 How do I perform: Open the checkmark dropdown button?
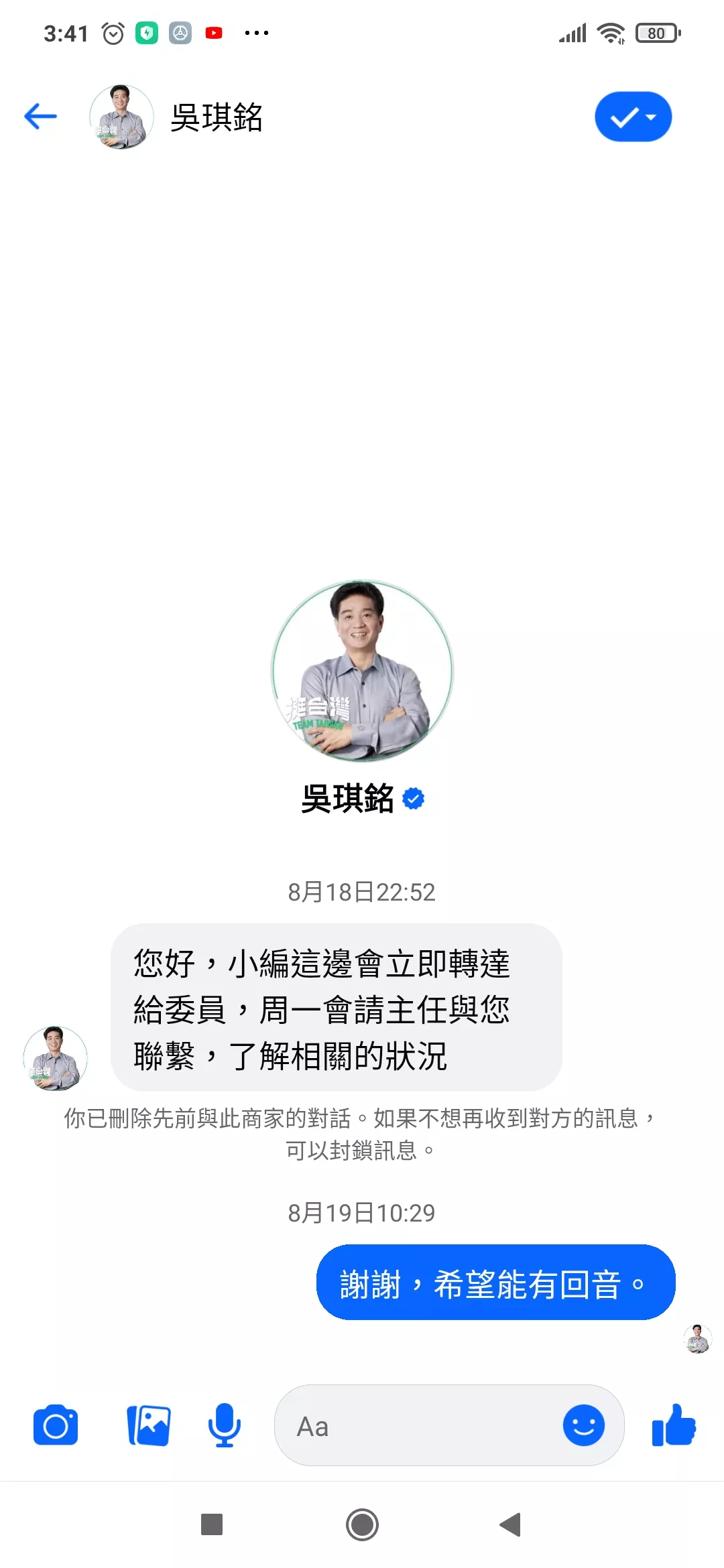click(633, 117)
